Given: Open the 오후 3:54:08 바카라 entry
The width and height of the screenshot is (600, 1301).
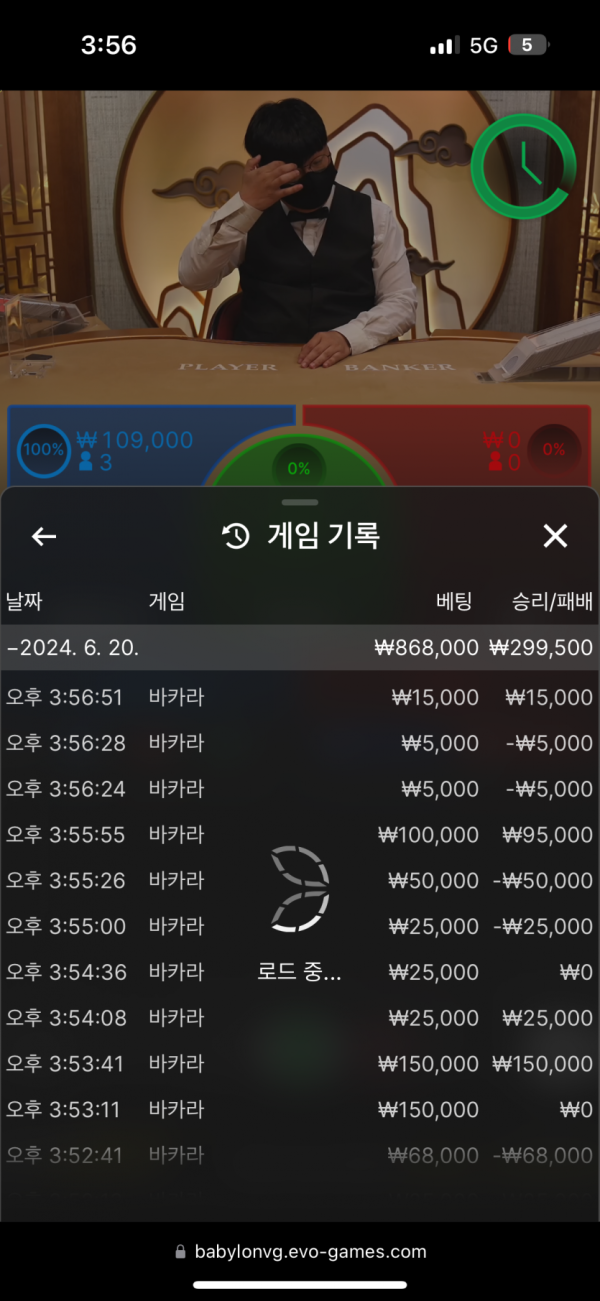Looking at the screenshot, I should point(300,1018).
